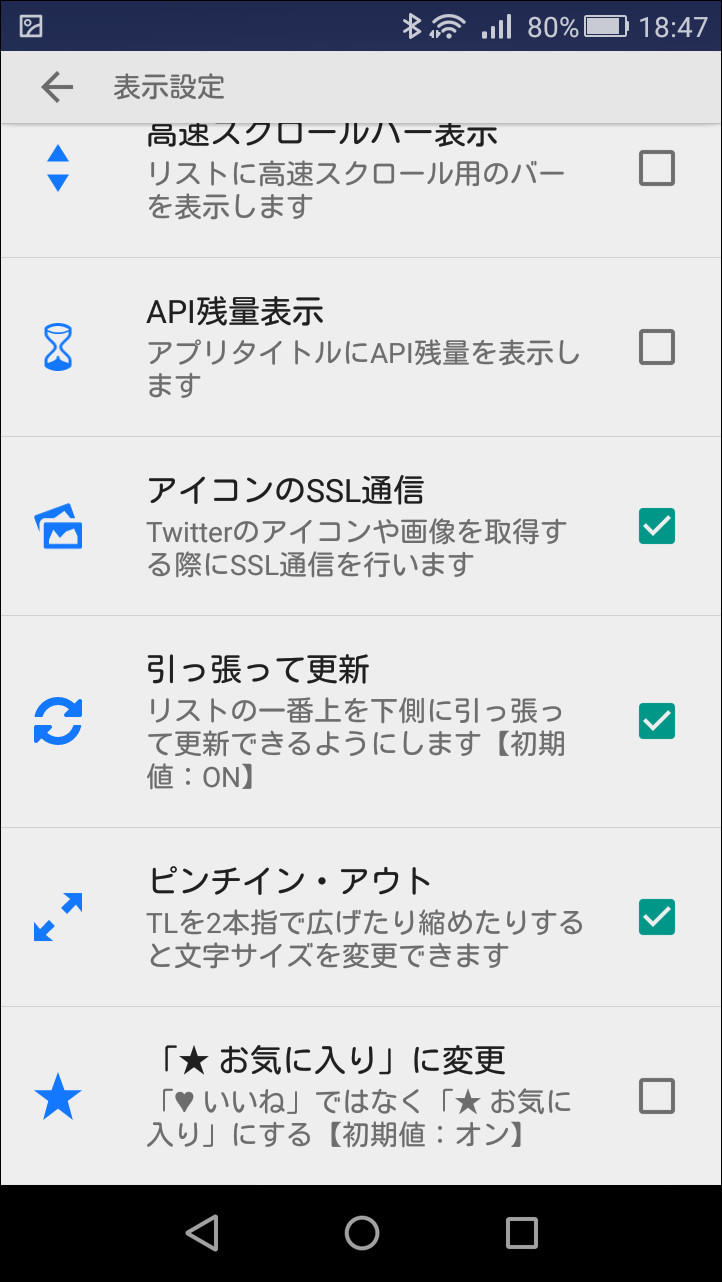
Task: Enable the 「★ お気に入り」に変更 option
Action: click(x=656, y=1096)
